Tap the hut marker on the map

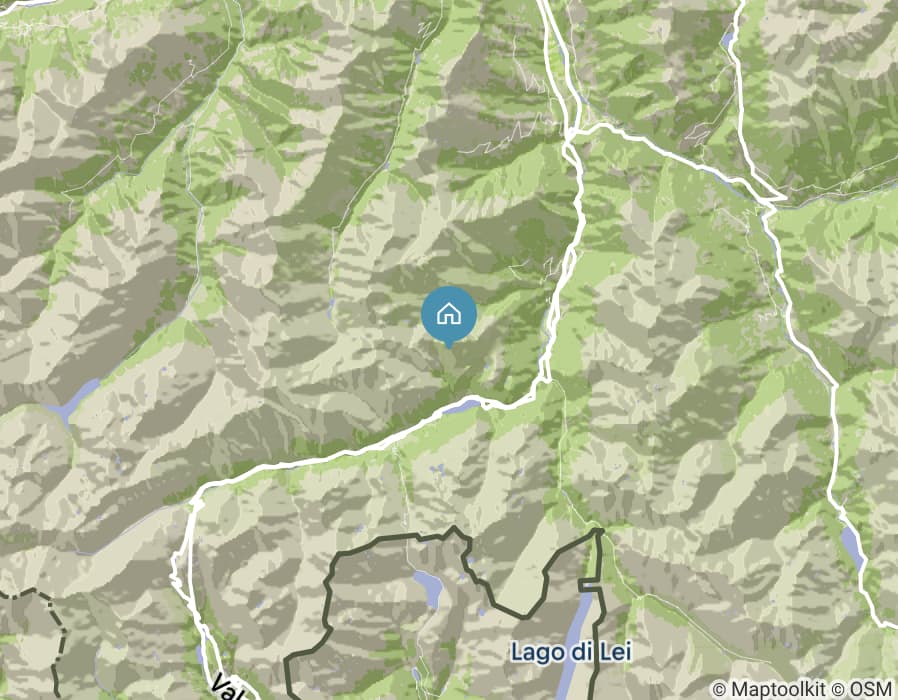click(x=449, y=314)
